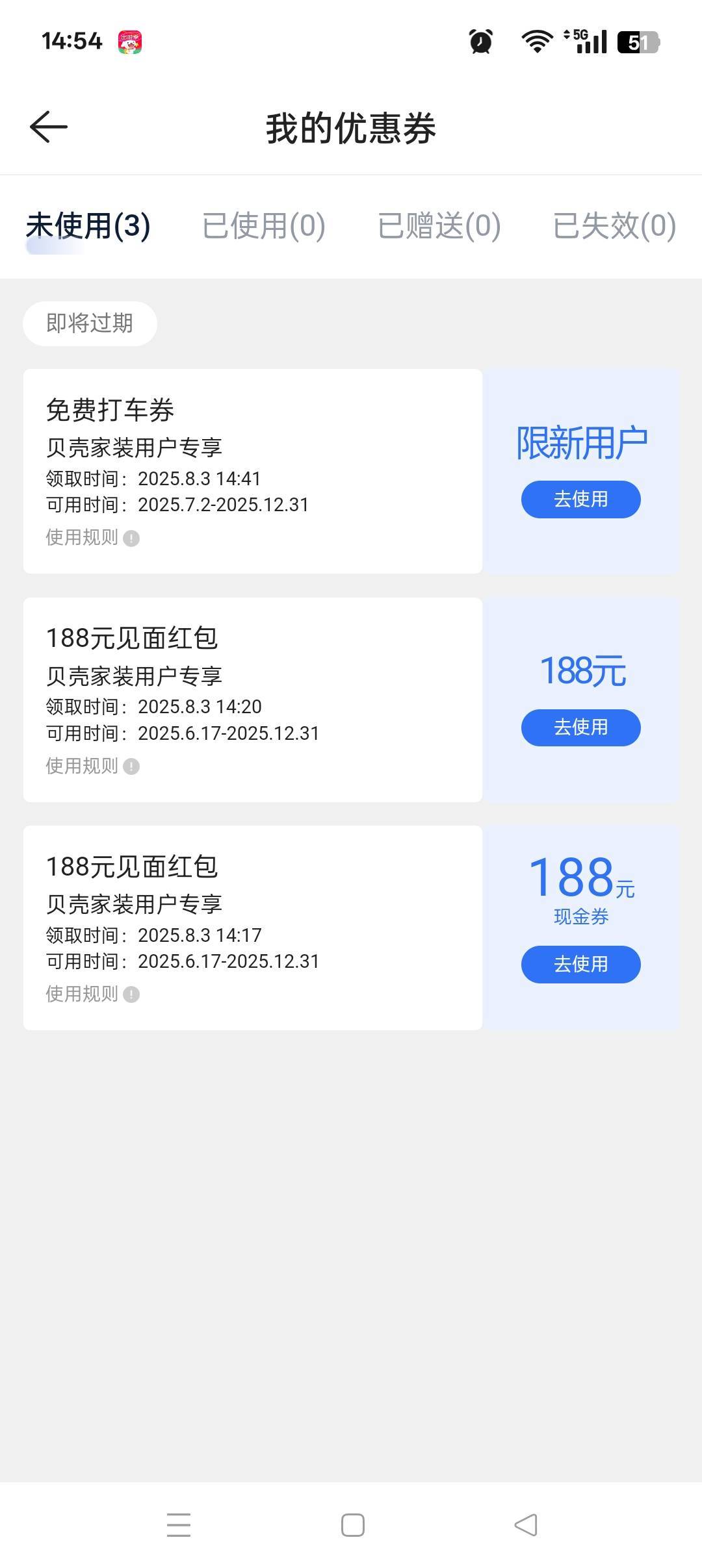Select the 未使用(3) tab
Screen dimensions: 702x1568
click(88, 226)
